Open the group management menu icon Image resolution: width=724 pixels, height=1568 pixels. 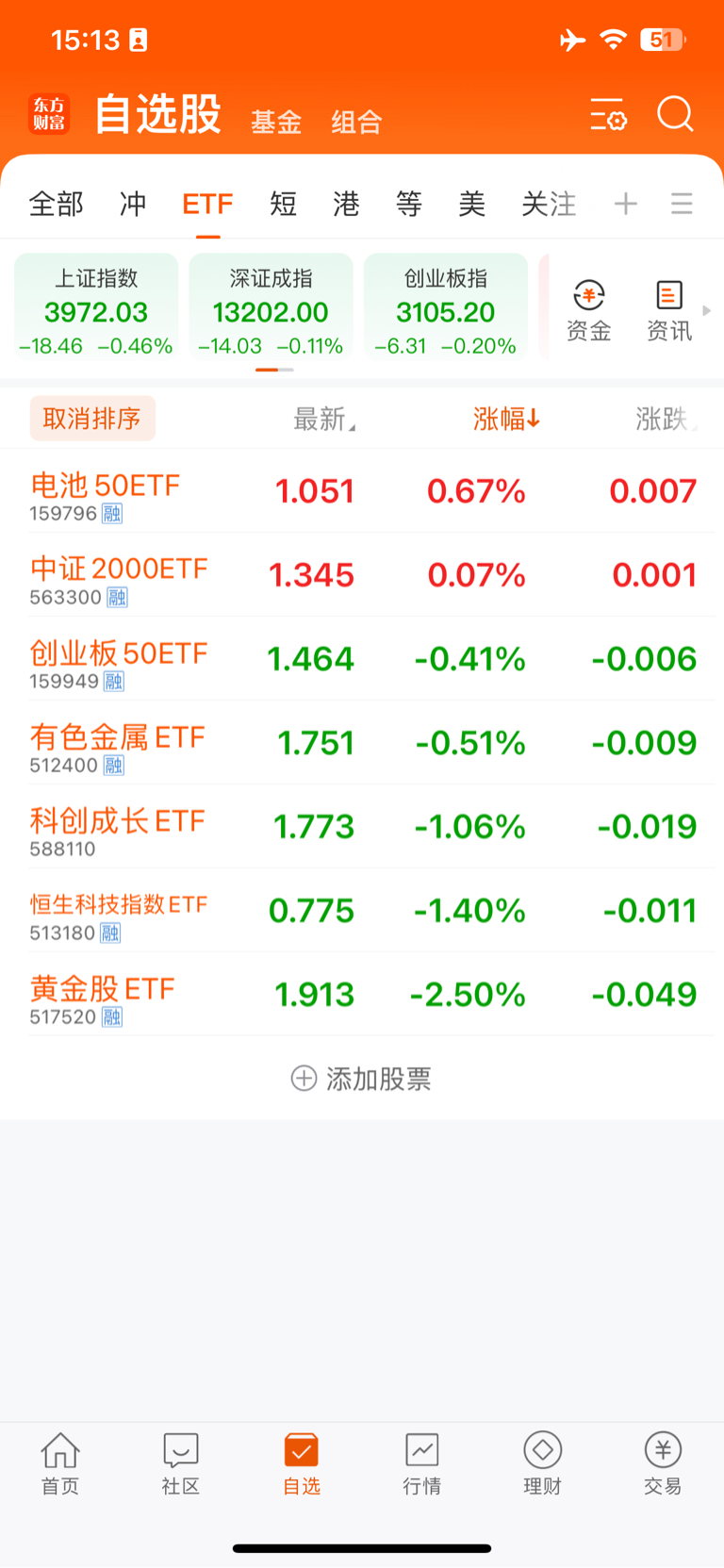point(682,204)
